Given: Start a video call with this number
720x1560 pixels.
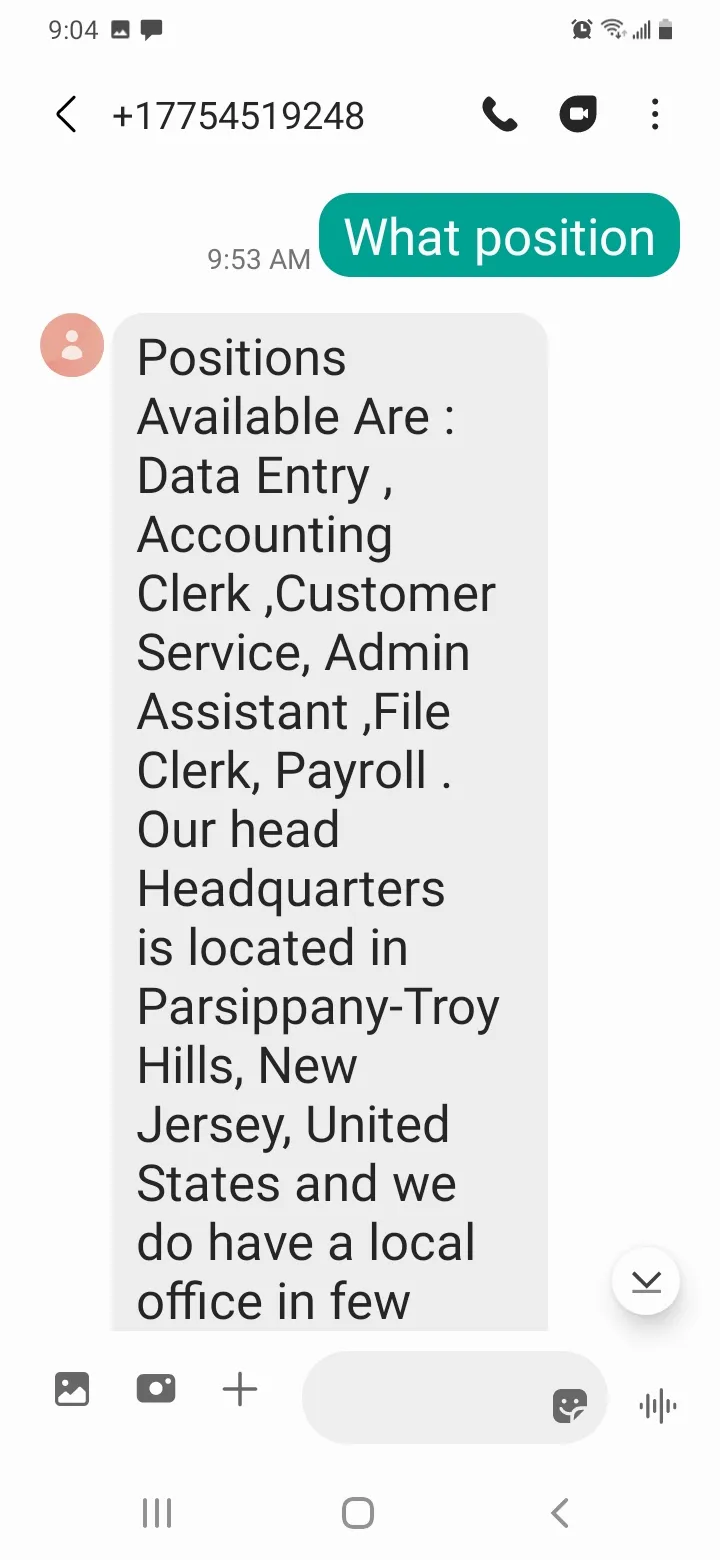Looking at the screenshot, I should point(578,116).
